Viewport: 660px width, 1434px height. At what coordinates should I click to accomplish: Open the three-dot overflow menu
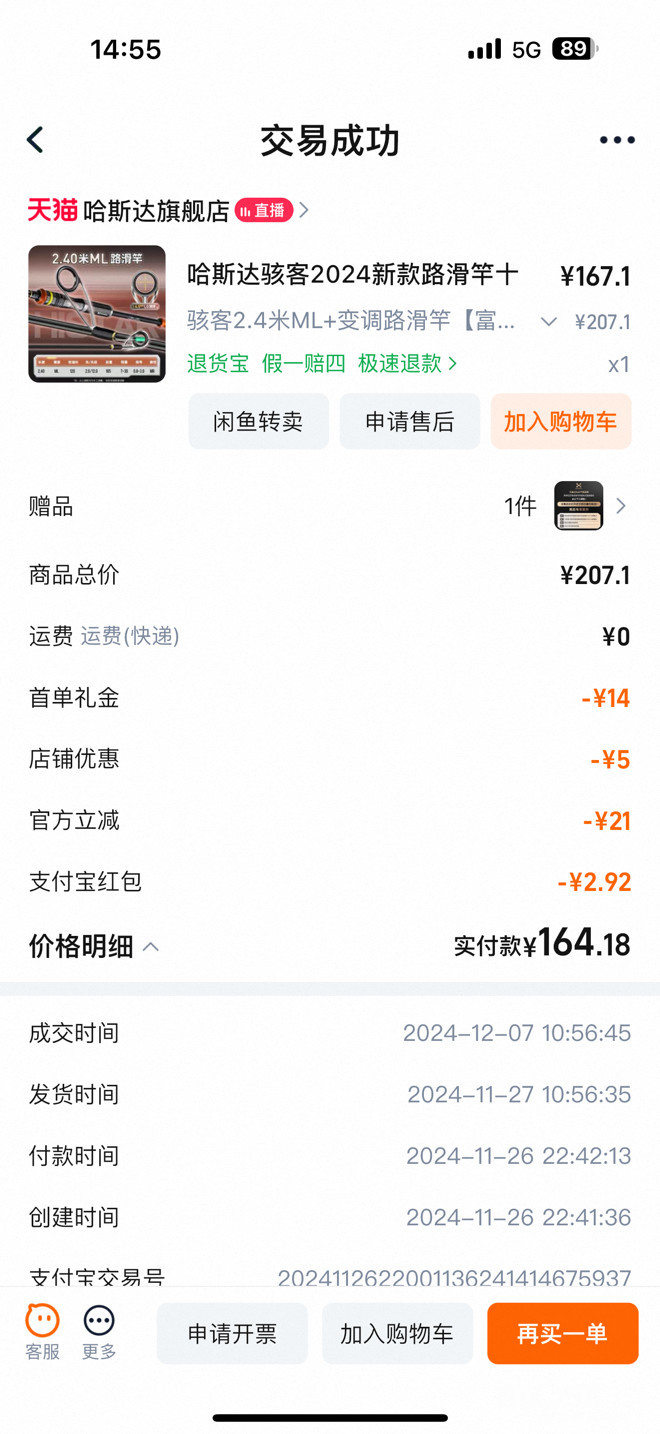pos(616,140)
